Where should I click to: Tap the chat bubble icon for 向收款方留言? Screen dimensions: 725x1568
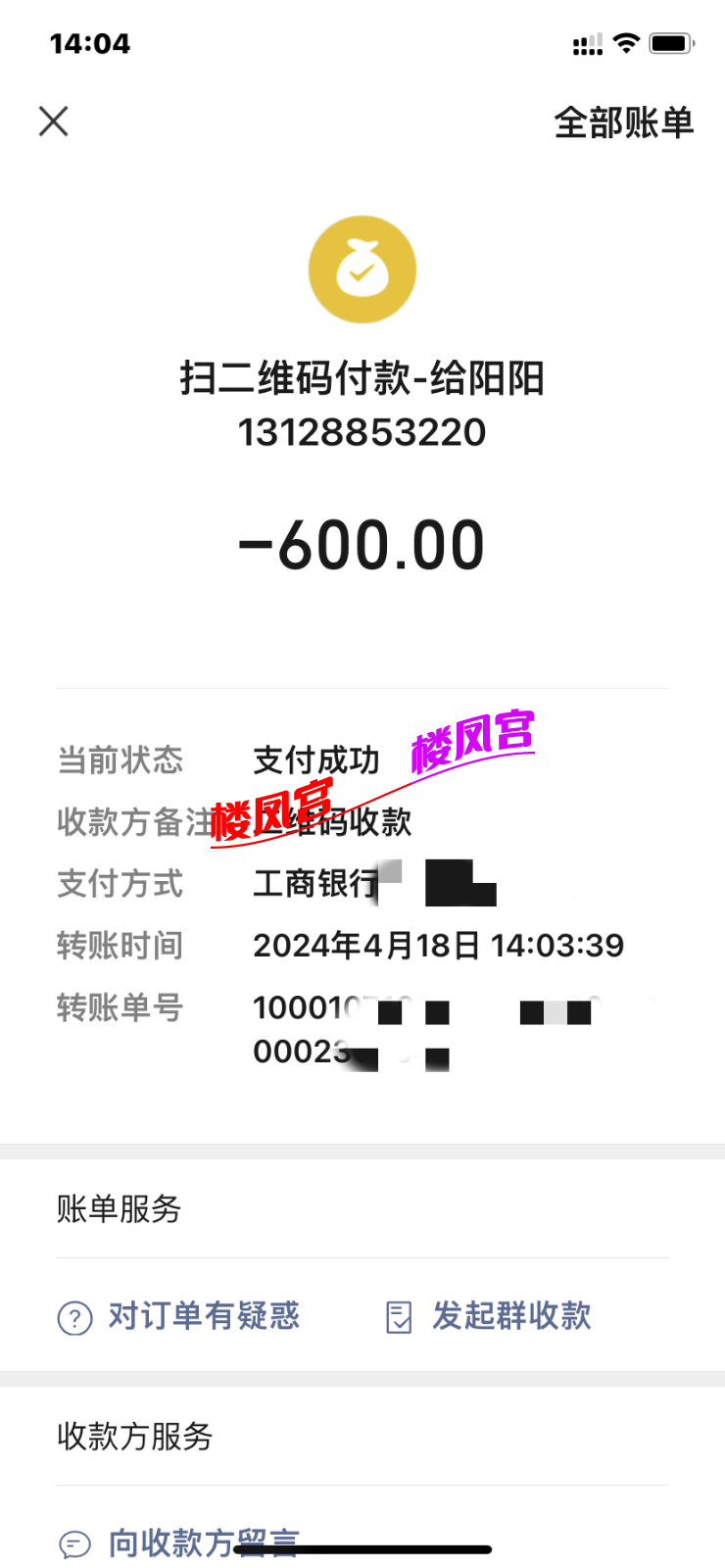74,1543
